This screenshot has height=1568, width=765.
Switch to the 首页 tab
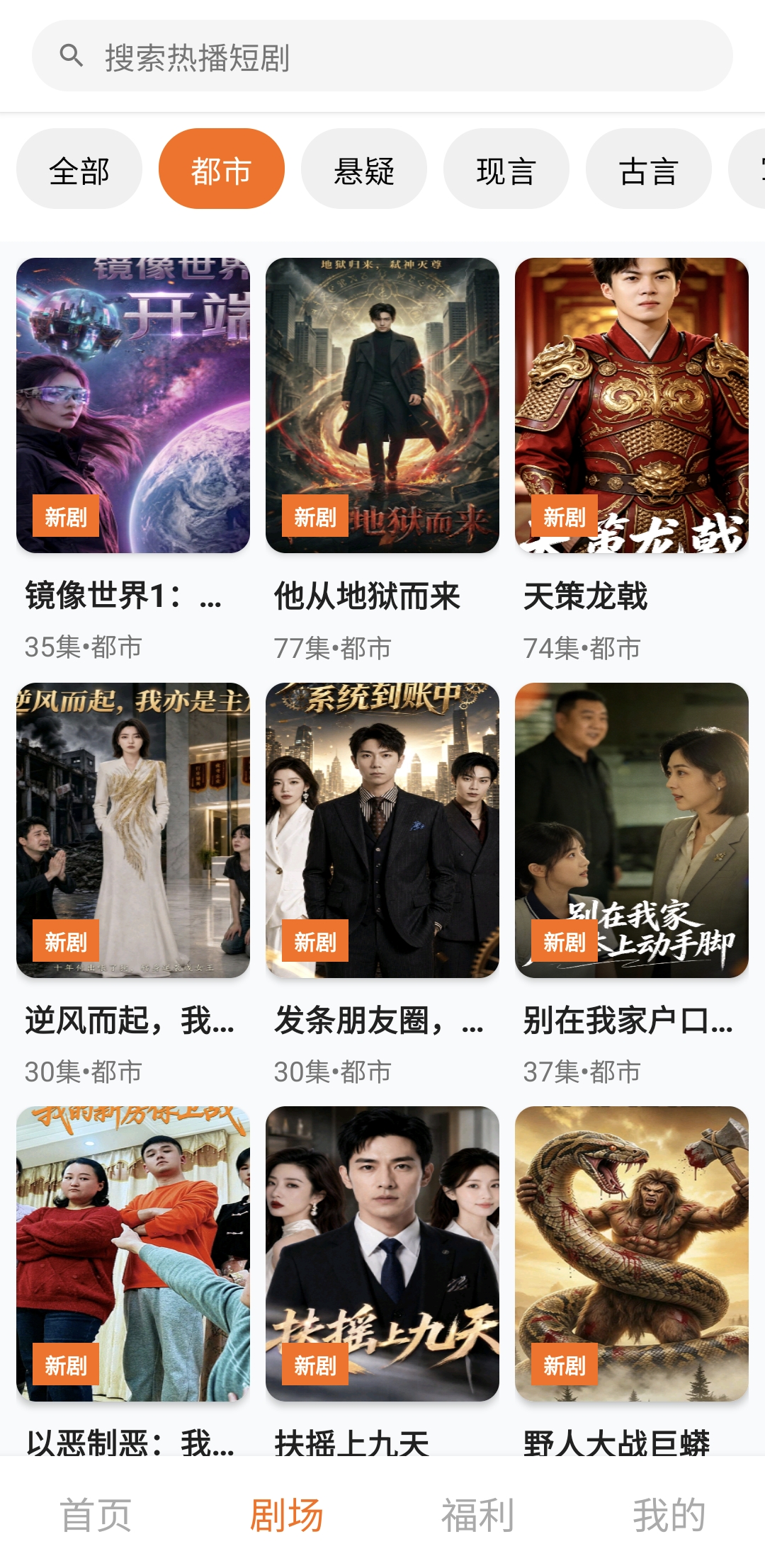[96, 1515]
